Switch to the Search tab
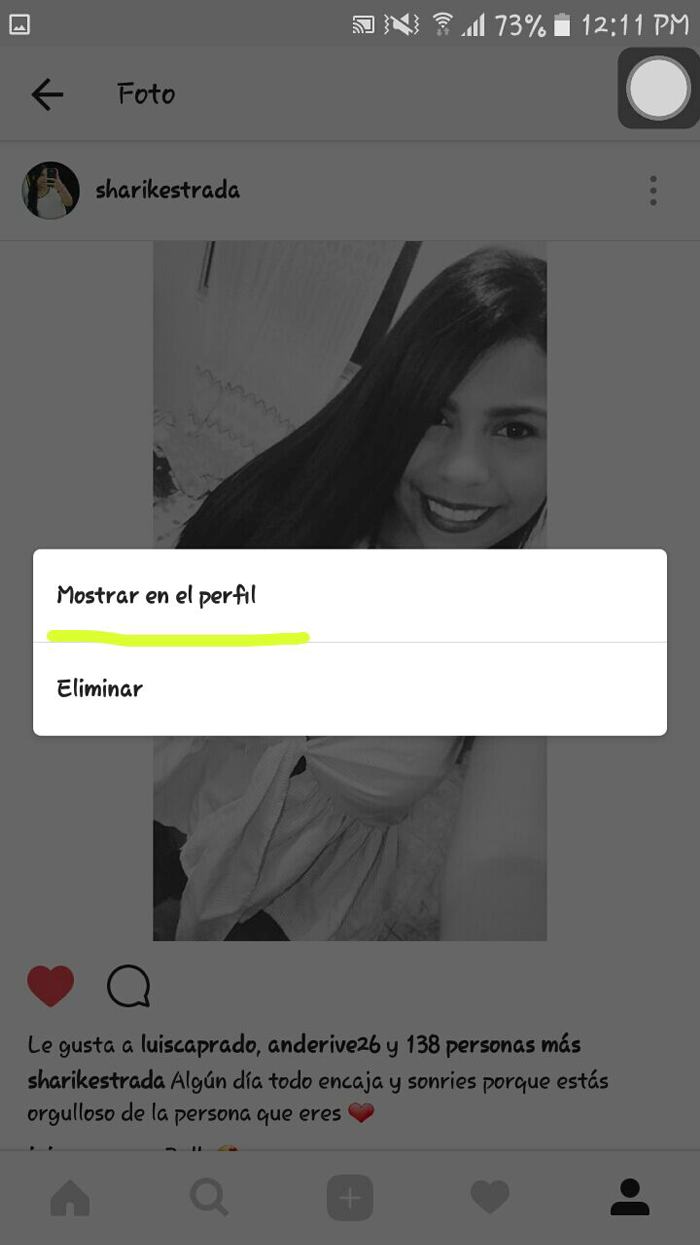This screenshot has height=1245, width=700. coord(209,1197)
